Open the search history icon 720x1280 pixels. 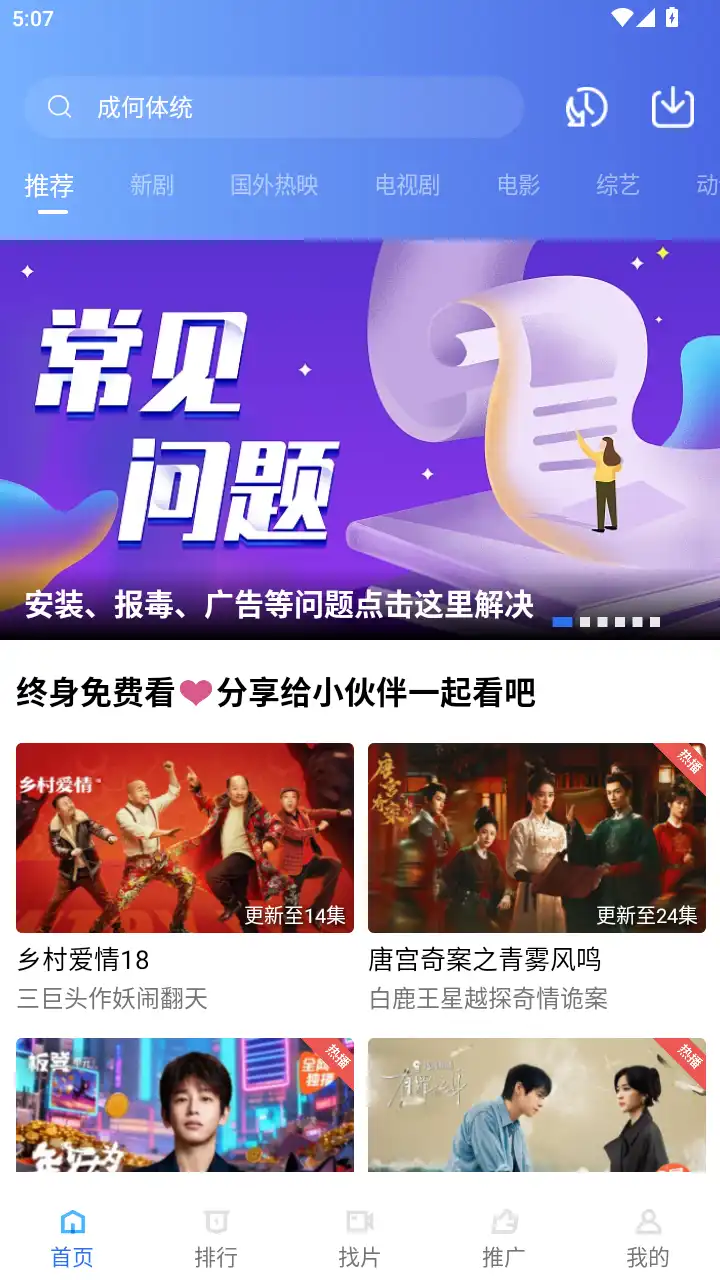tap(586, 107)
